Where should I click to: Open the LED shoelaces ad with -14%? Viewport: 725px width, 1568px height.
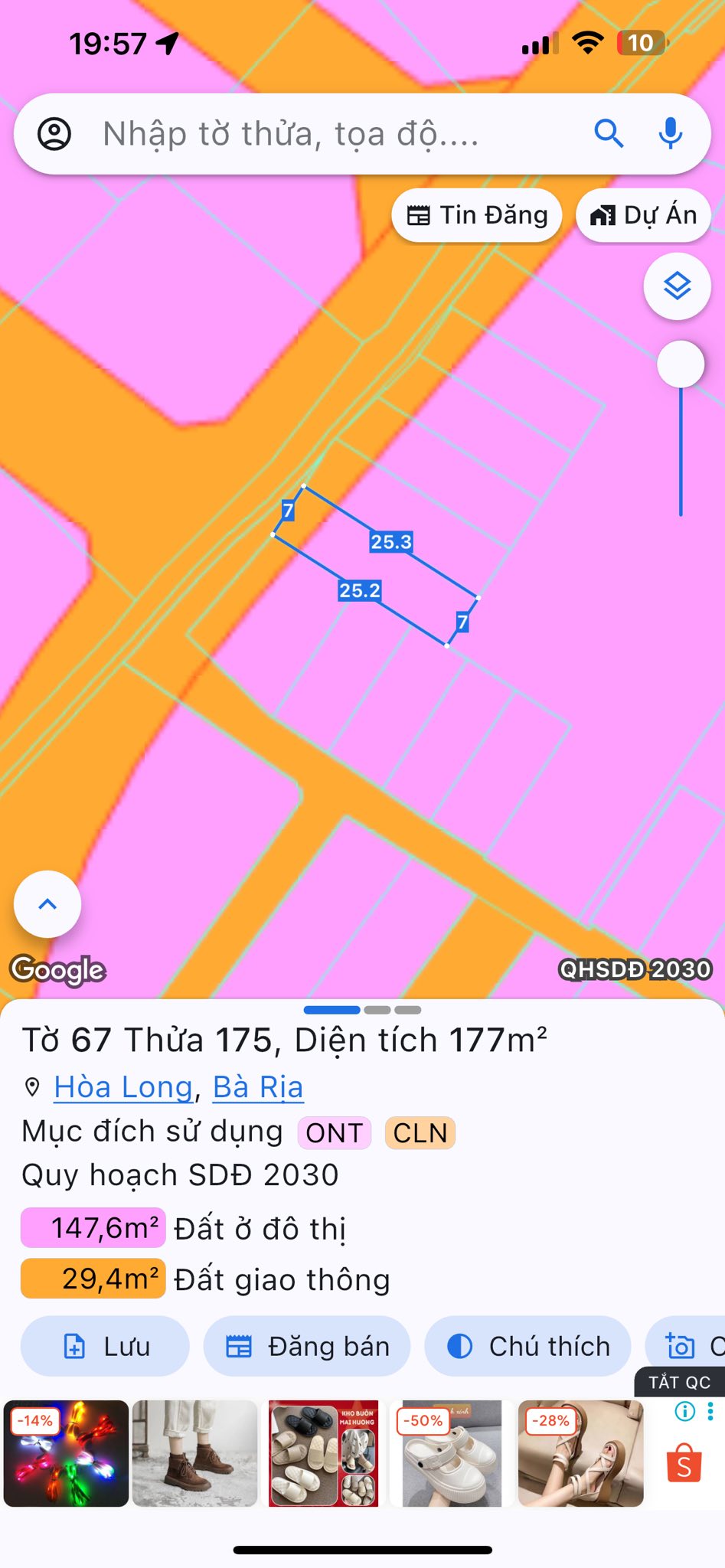(66, 1454)
